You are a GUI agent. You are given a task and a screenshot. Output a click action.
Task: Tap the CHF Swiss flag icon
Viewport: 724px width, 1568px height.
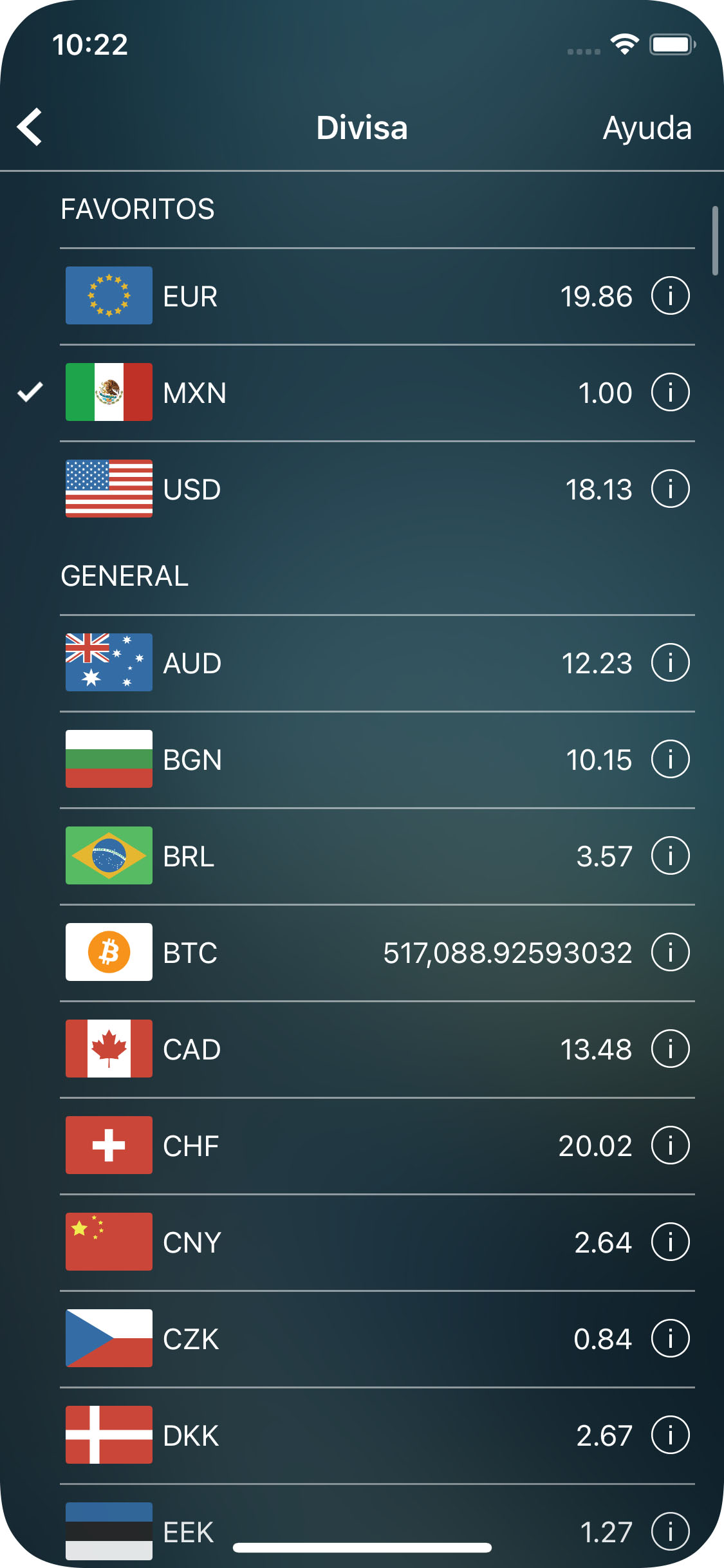click(108, 1146)
